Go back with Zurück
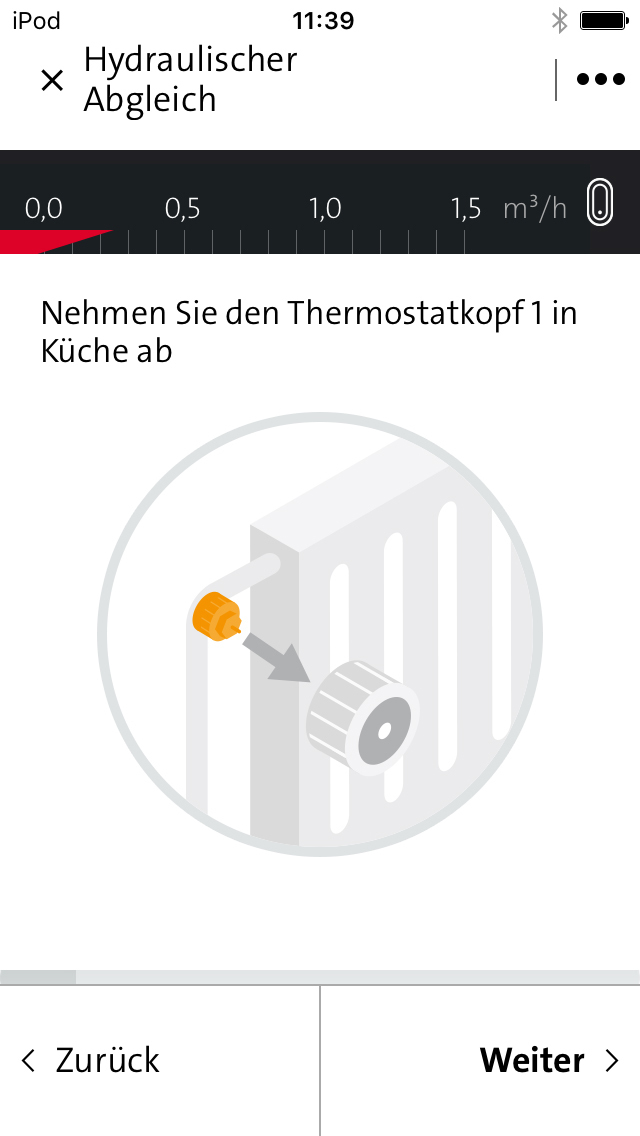The height and width of the screenshot is (1136, 640). coord(159,1061)
